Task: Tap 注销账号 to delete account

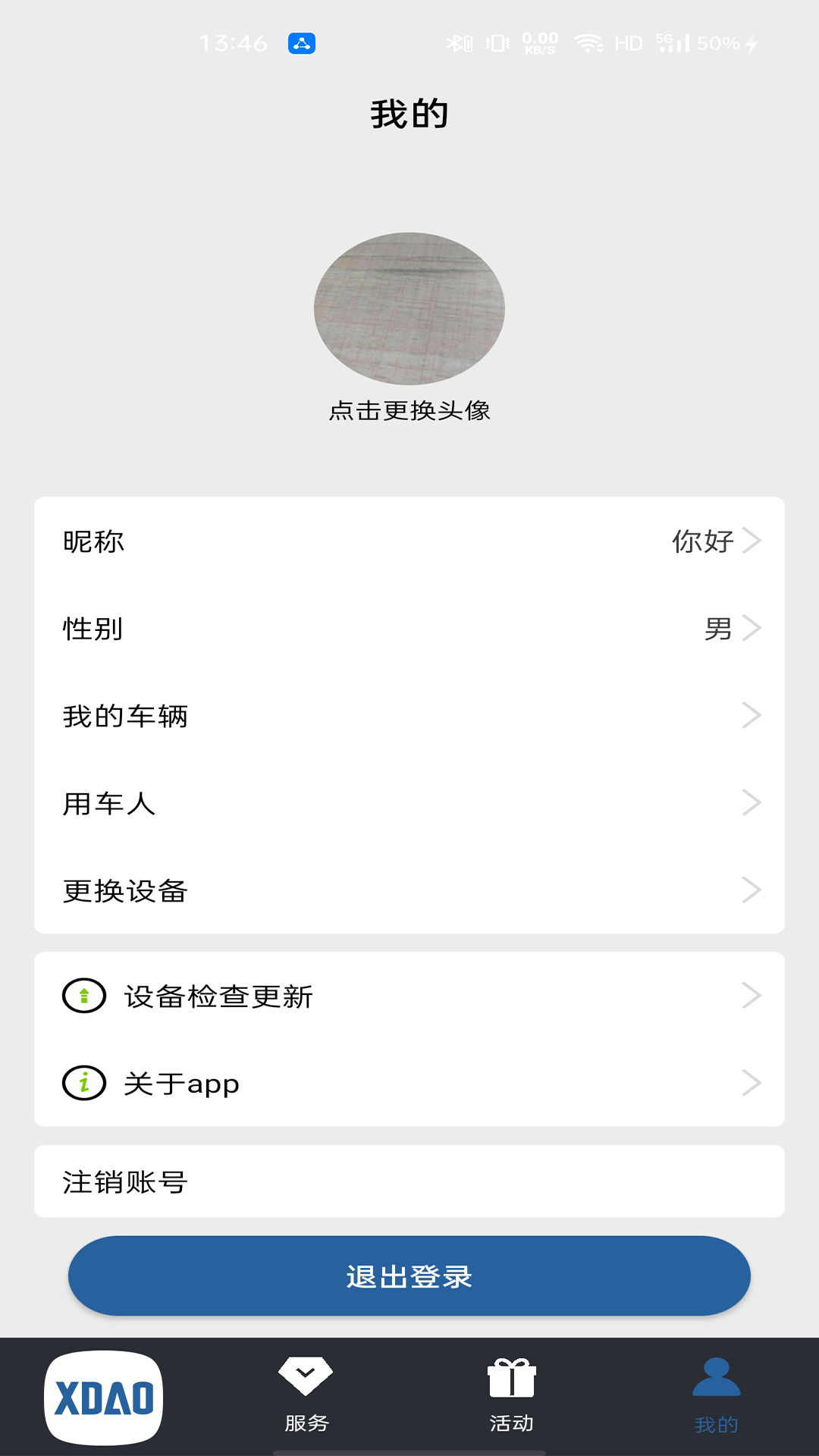Action: coord(409,1181)
